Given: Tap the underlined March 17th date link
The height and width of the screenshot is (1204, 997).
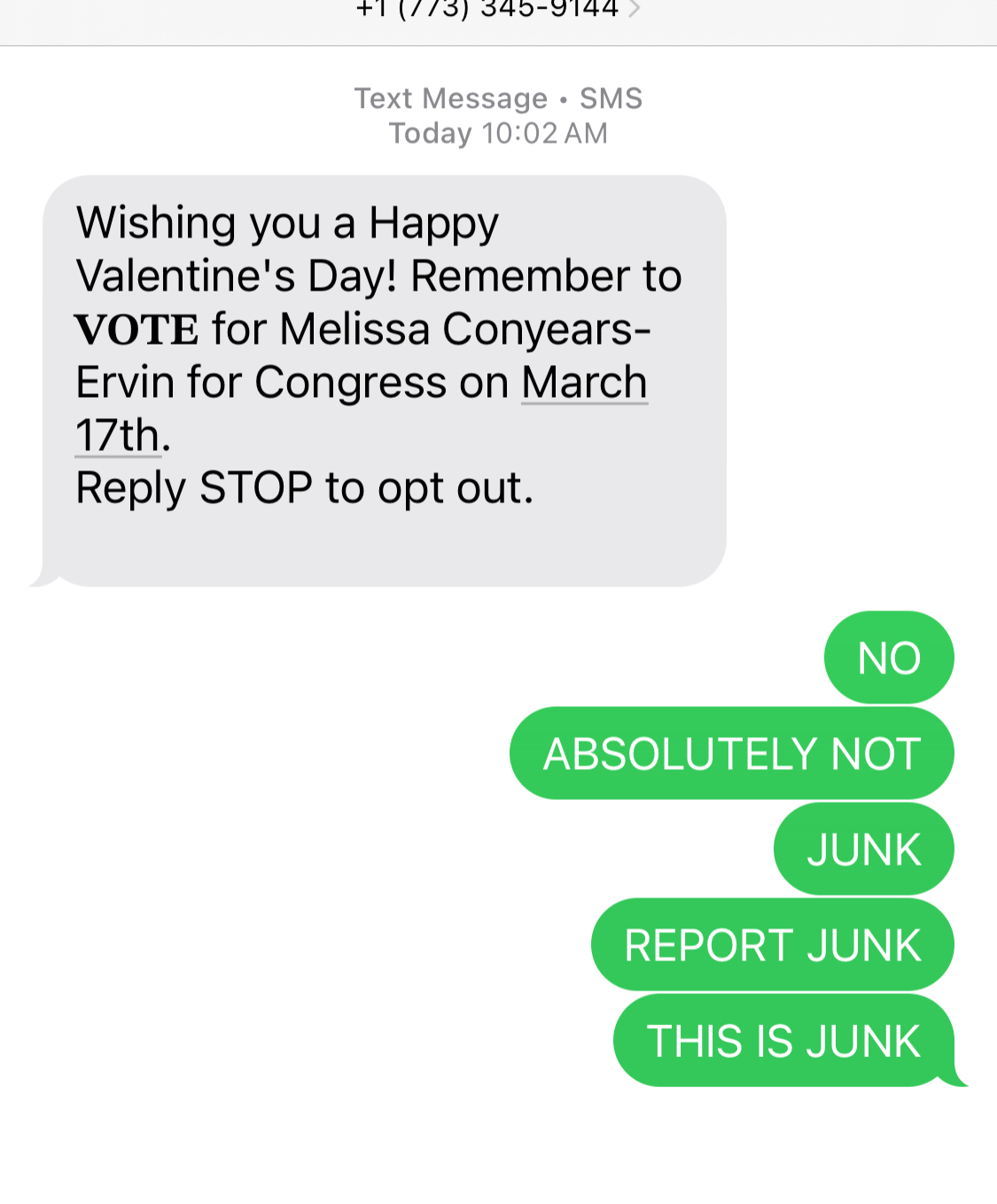Looking at the screenshot, I should click(584, 384).
